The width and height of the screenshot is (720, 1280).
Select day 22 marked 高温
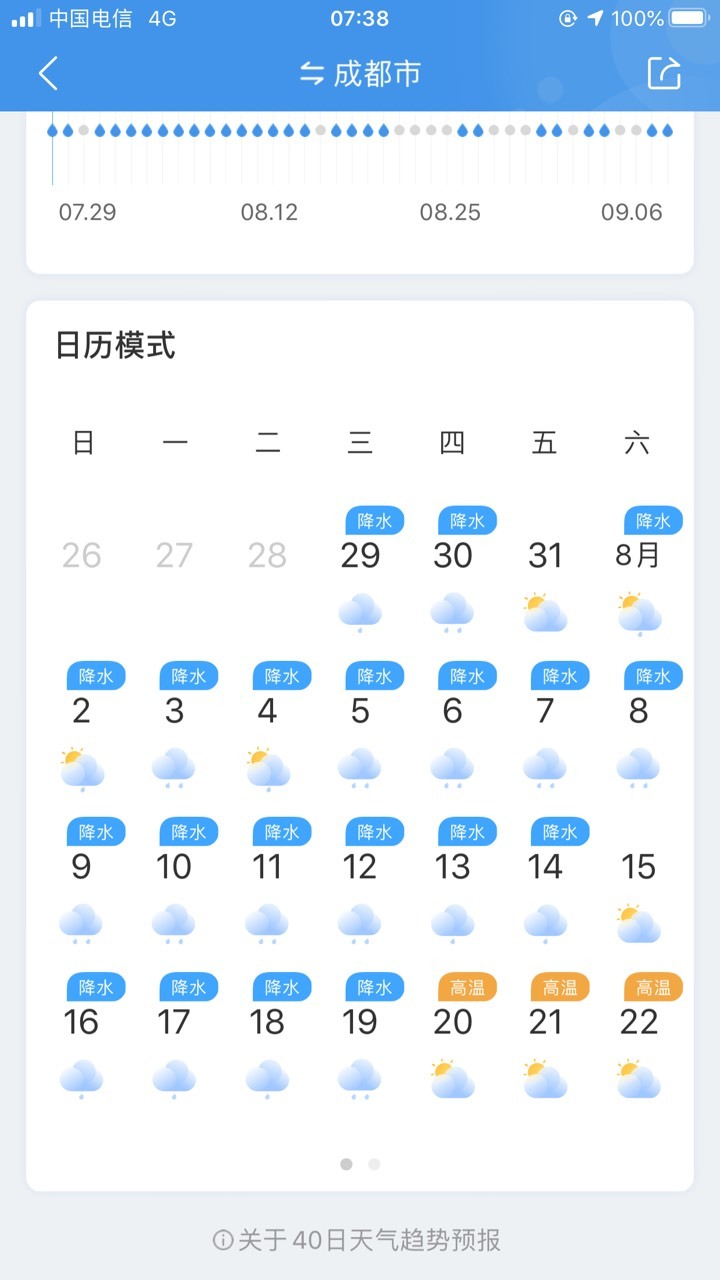click(x=638, y=1037)
